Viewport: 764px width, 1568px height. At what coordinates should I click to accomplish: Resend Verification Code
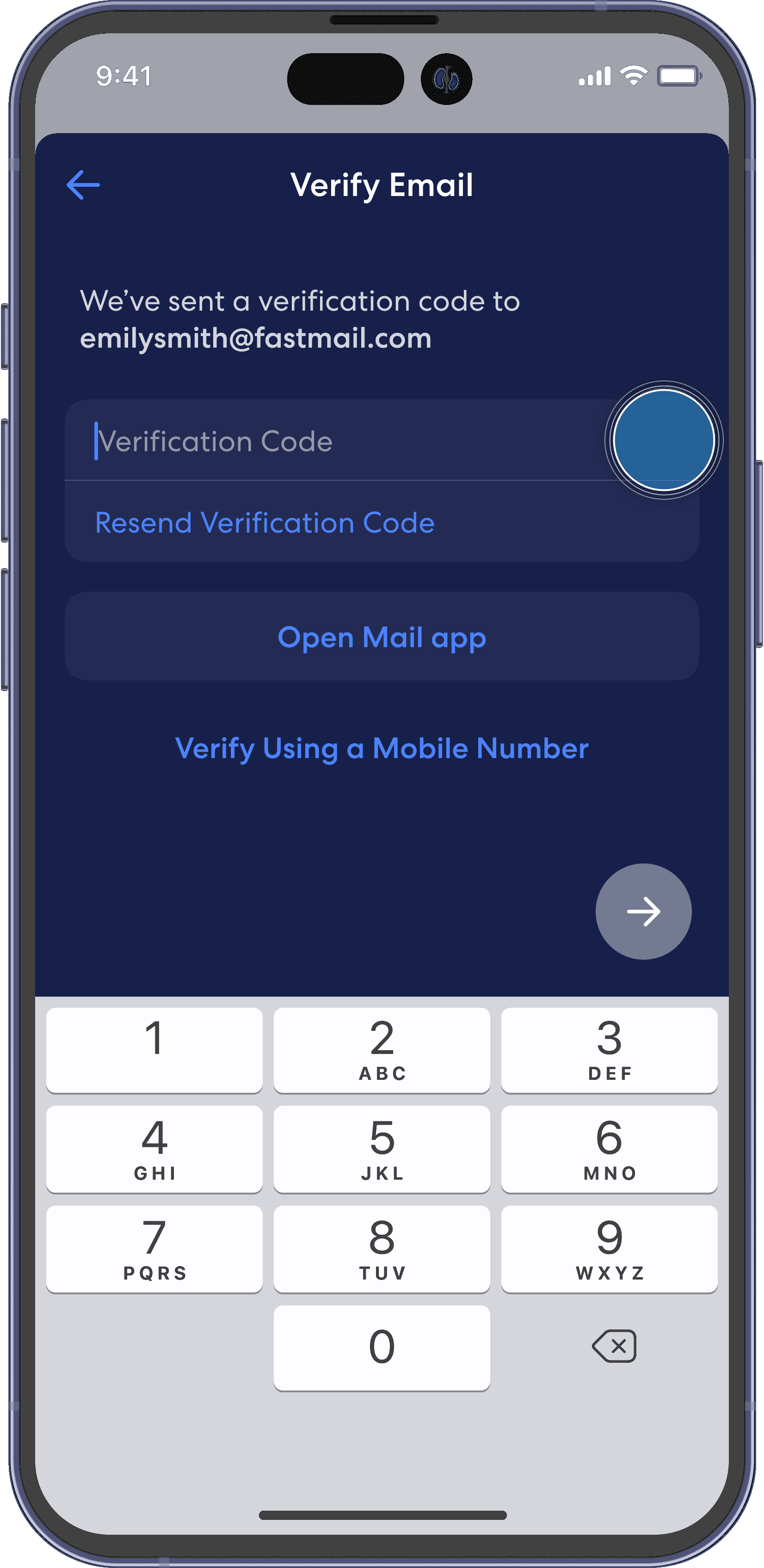coord(265,523)
